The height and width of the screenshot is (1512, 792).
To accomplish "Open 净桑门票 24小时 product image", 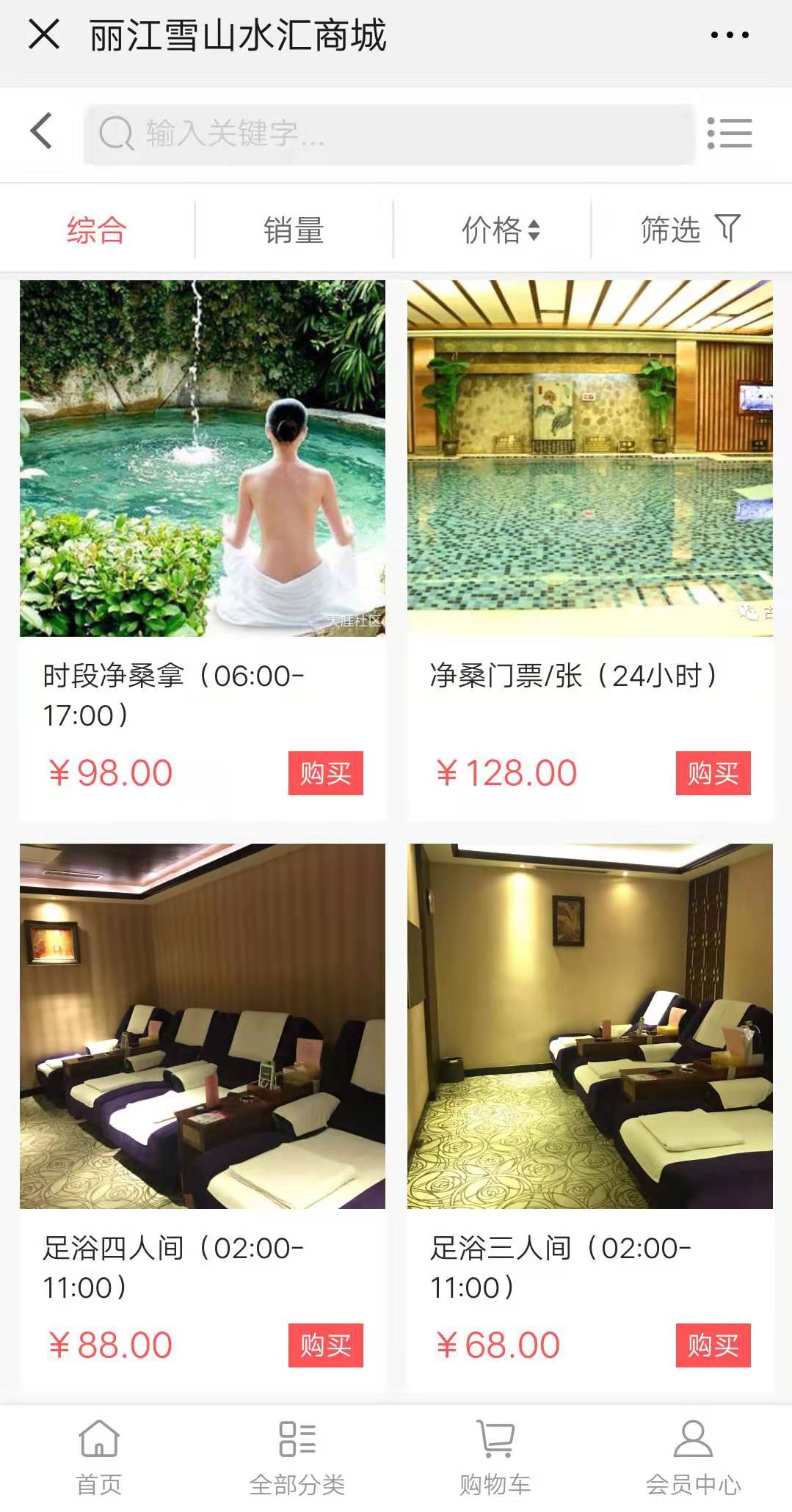I will point(590,459).
